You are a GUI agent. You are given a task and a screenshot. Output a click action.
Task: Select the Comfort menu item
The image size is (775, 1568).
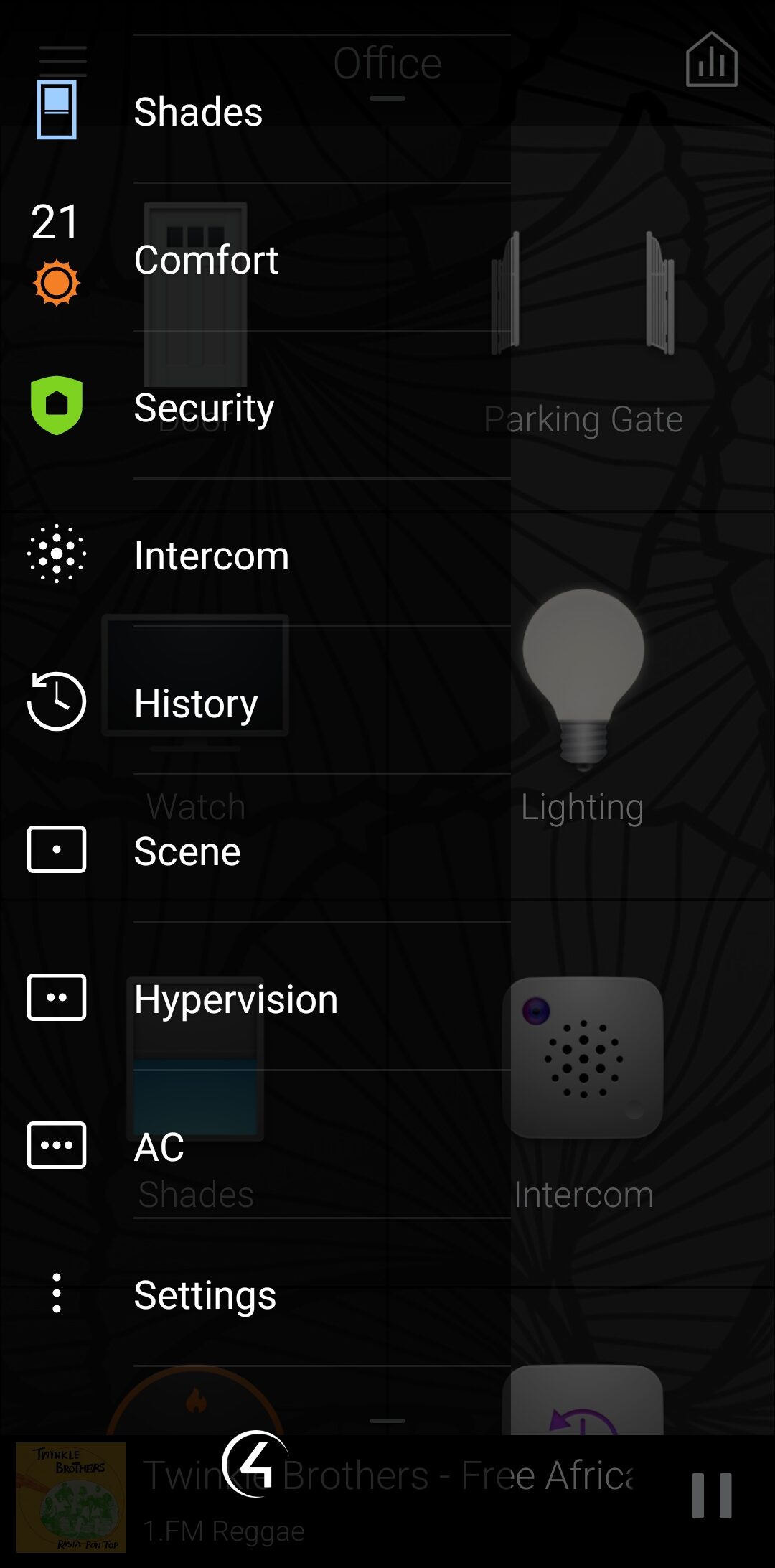click(206, 260)
